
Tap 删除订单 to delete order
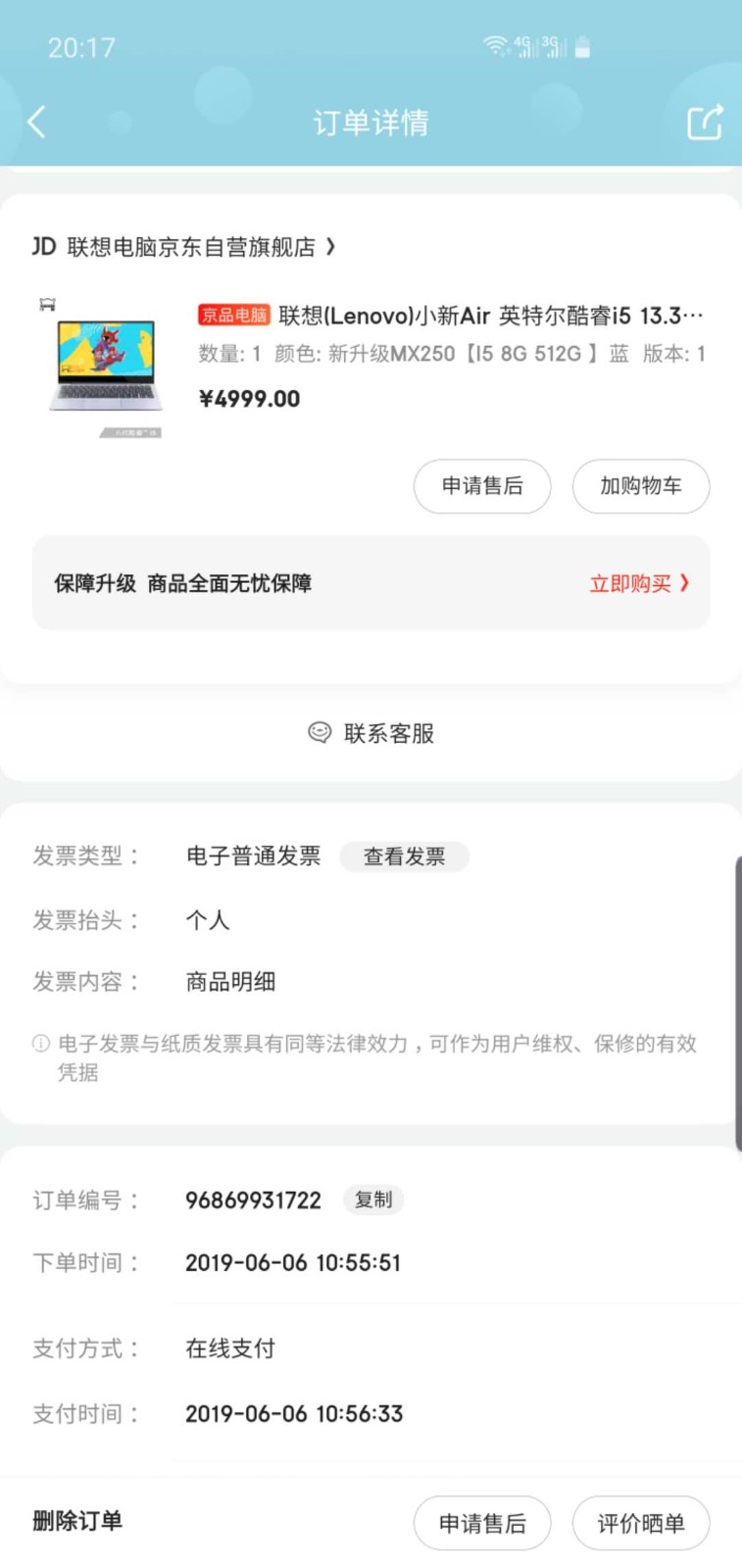77,1521
